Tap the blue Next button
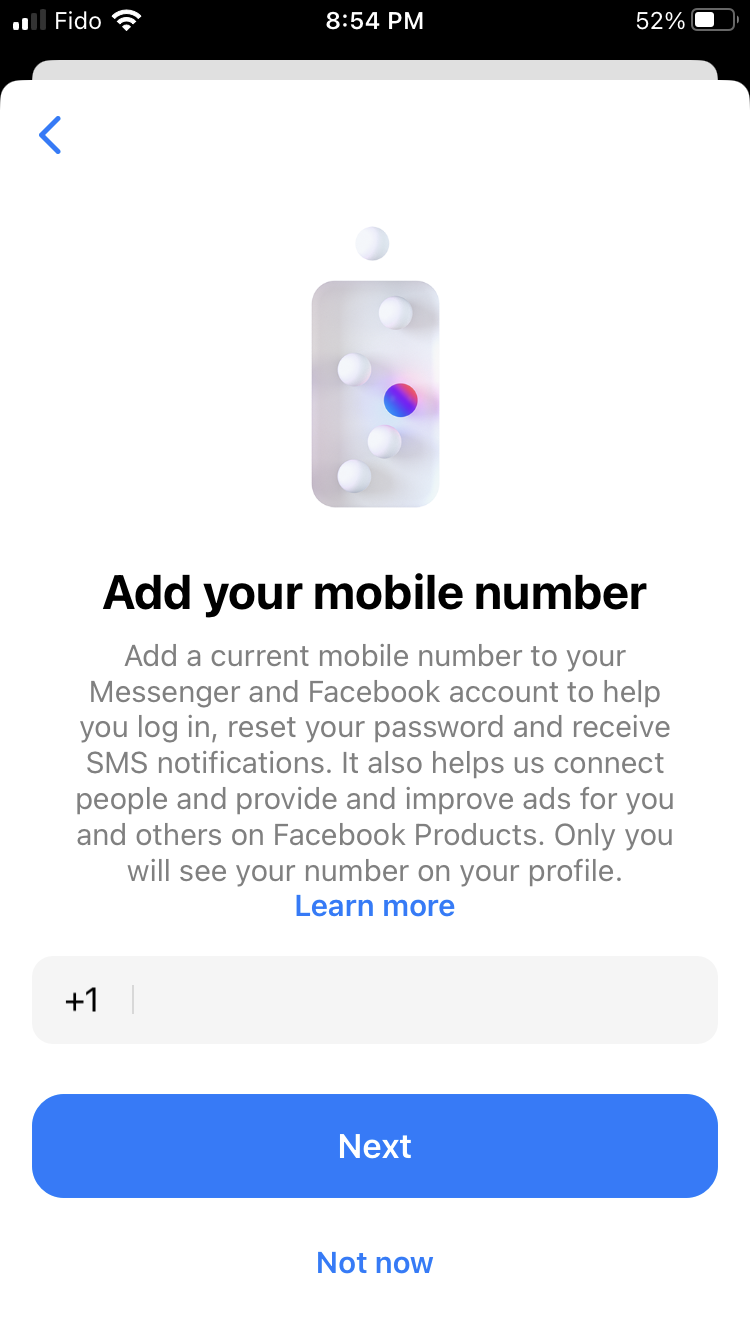This screenshot has height=1334, width=750. click(x=375, y=1146)
